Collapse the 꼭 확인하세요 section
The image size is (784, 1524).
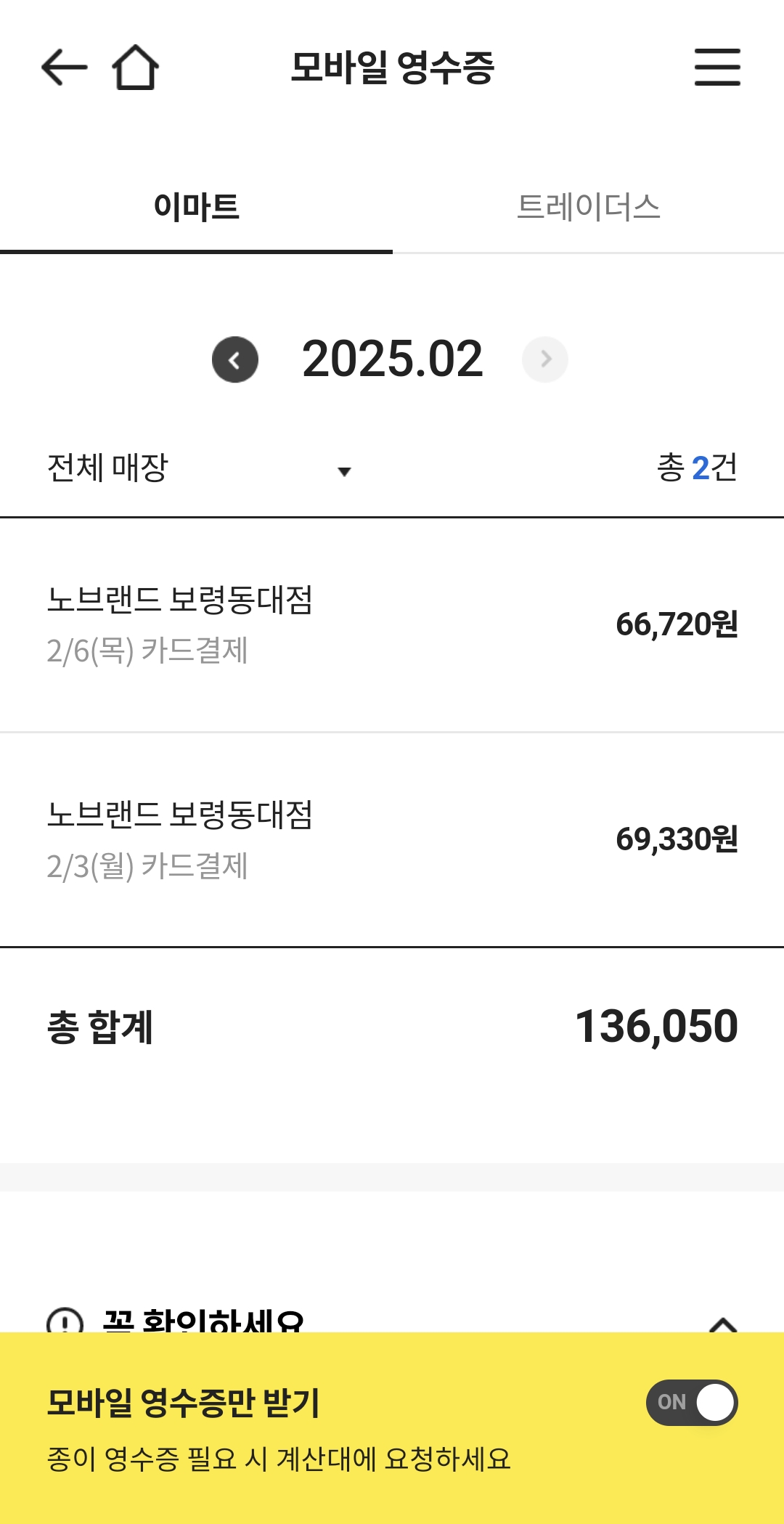723,1324
